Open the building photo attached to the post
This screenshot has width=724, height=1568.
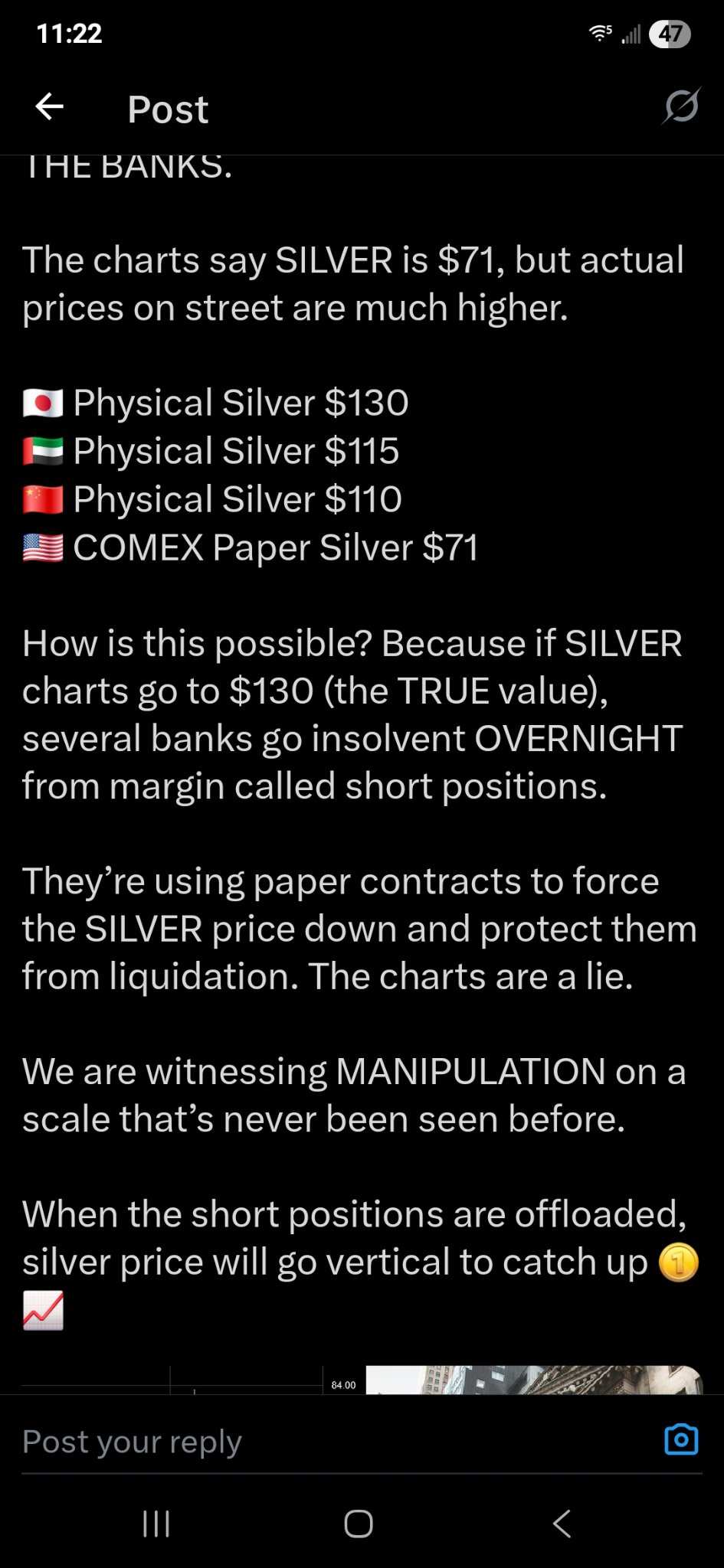pyautogui.click(x=534, y=1380)
